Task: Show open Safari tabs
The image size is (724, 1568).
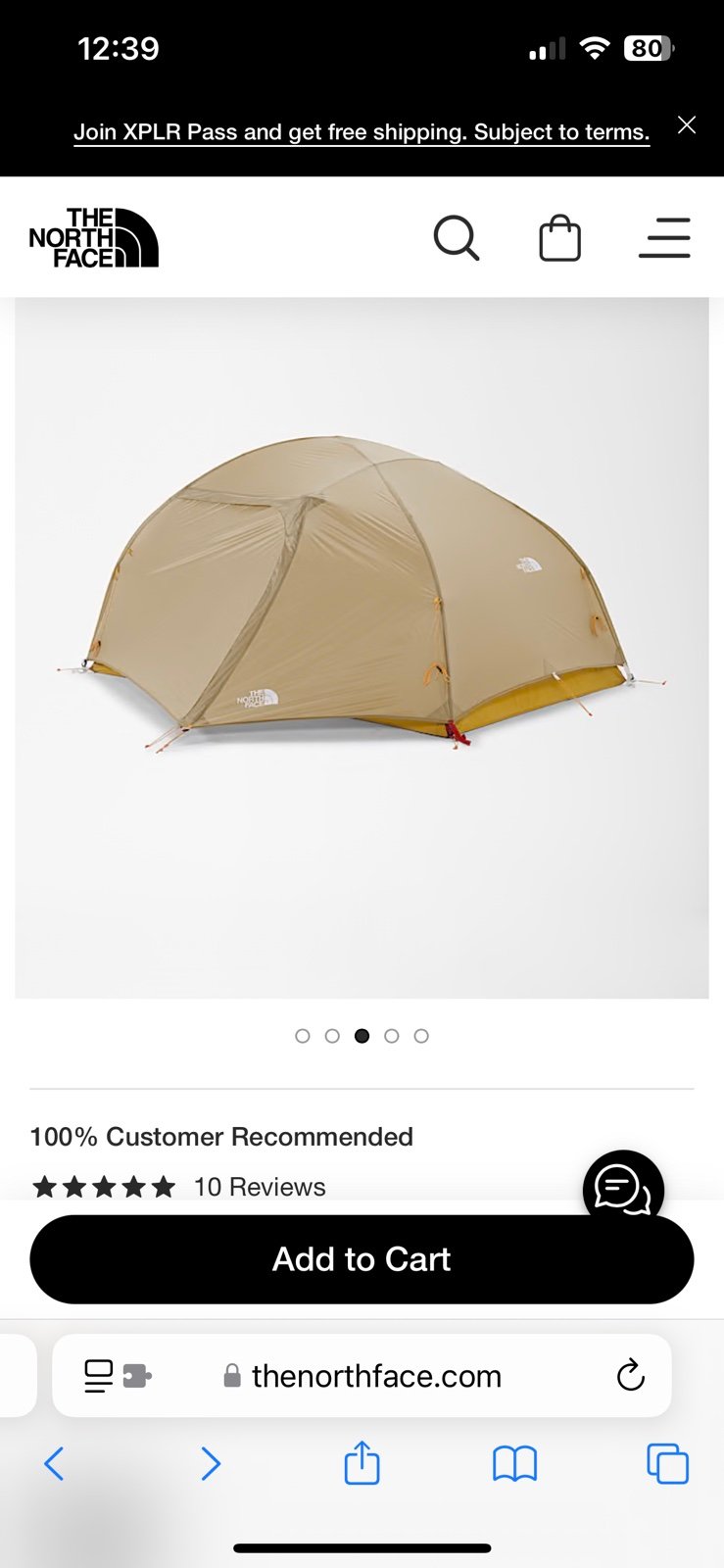Action: coord(667,1464)
